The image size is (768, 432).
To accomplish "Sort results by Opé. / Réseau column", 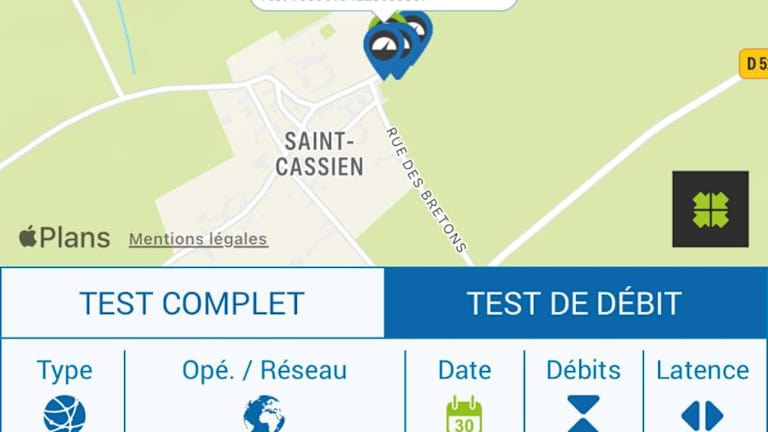I will click(264, 388).
